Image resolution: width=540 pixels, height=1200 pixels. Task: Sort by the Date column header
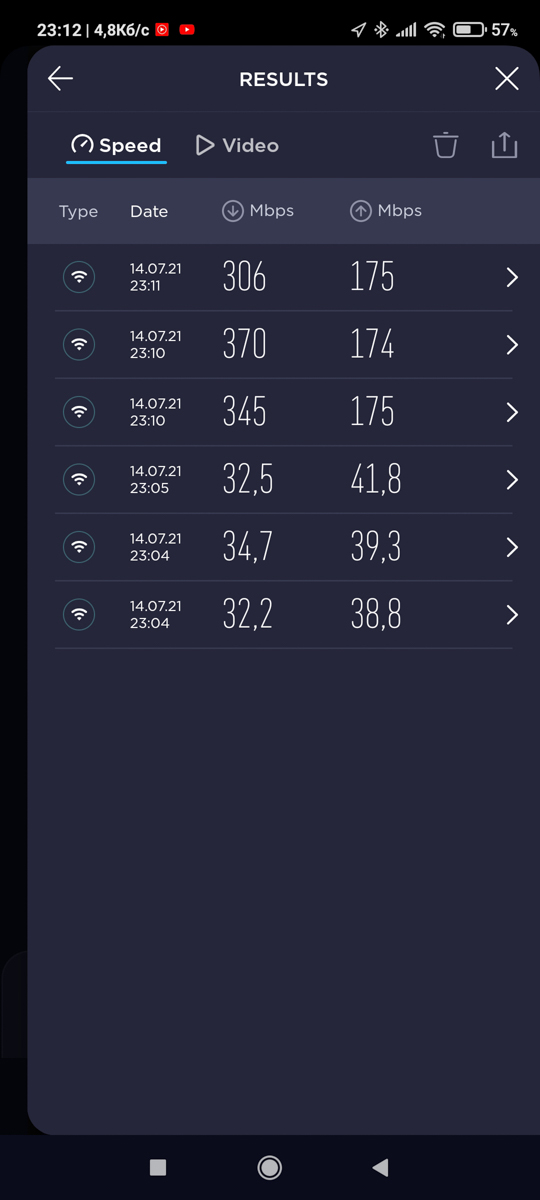pyautogui.click(x=149, y=211)
